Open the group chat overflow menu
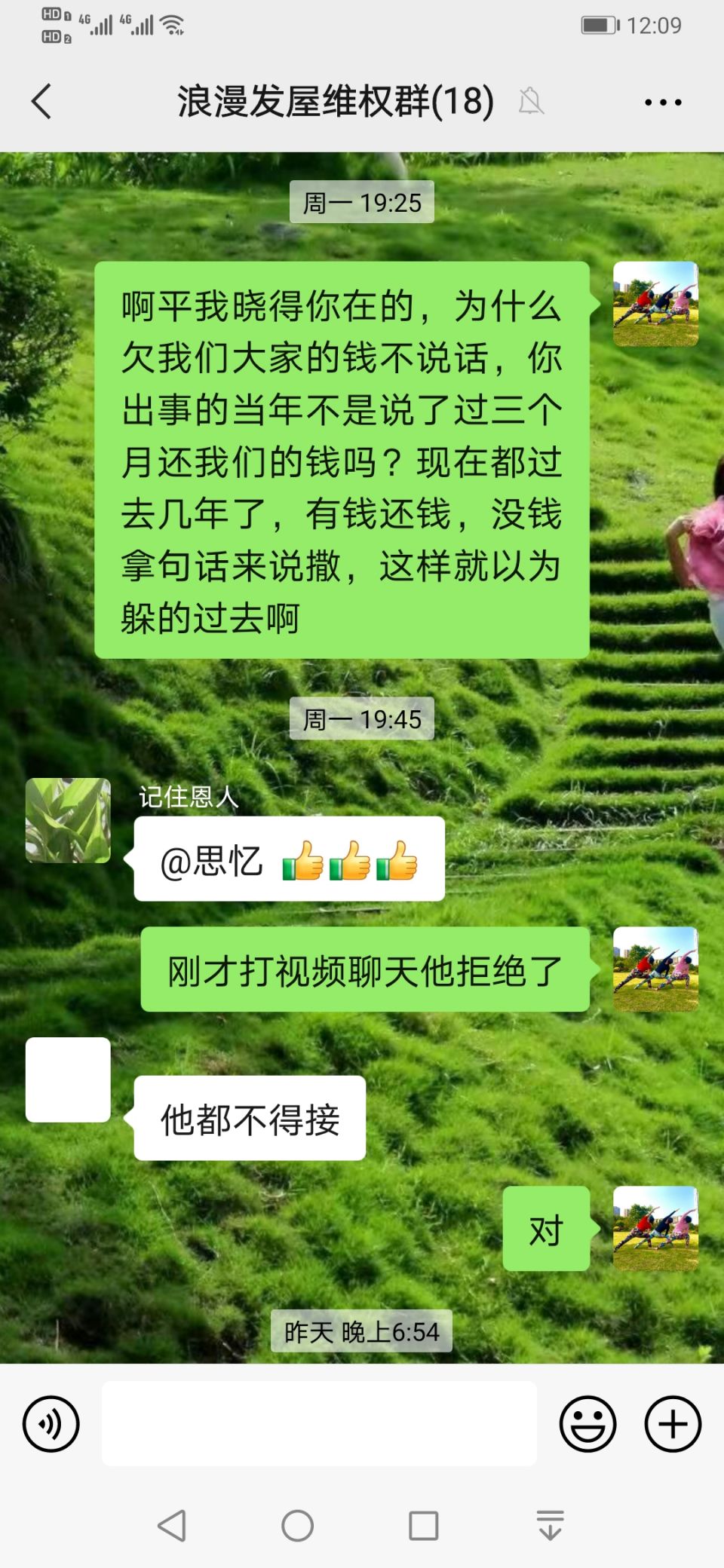 tap(663, 102)
